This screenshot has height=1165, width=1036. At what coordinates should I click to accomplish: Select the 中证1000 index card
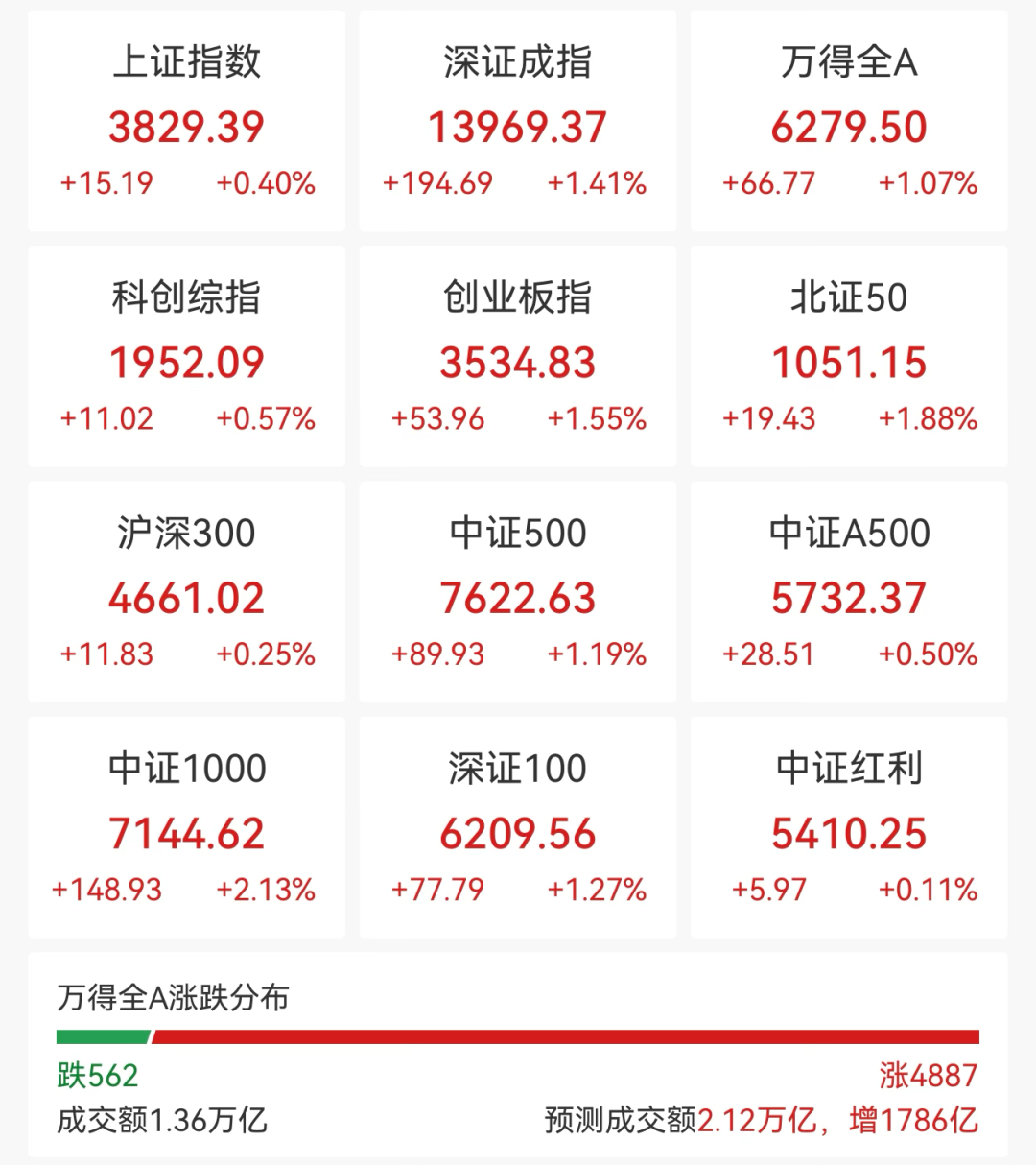tap(186, 827)
